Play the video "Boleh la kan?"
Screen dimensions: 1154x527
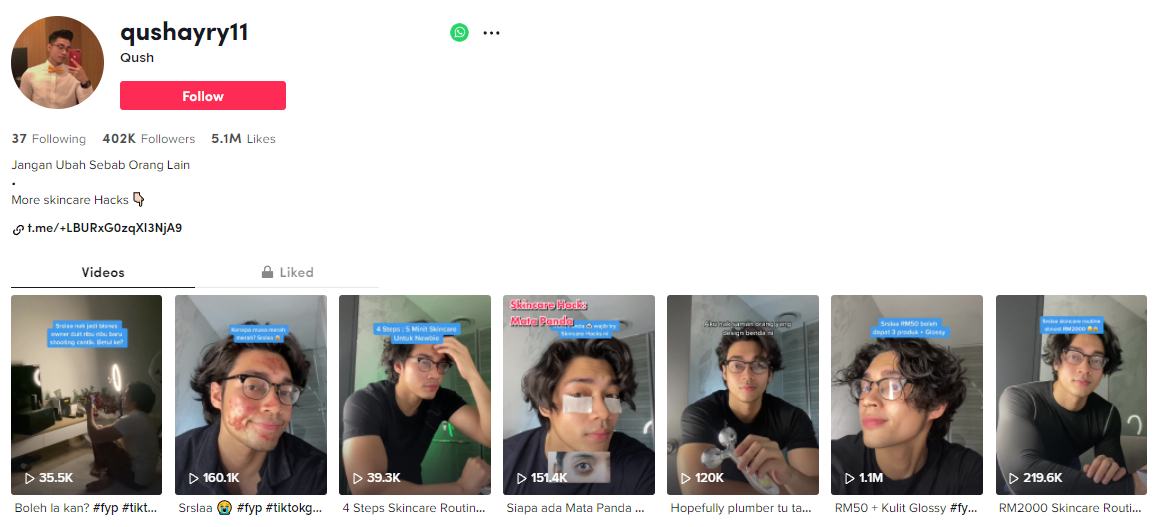[x=86, y=395]
